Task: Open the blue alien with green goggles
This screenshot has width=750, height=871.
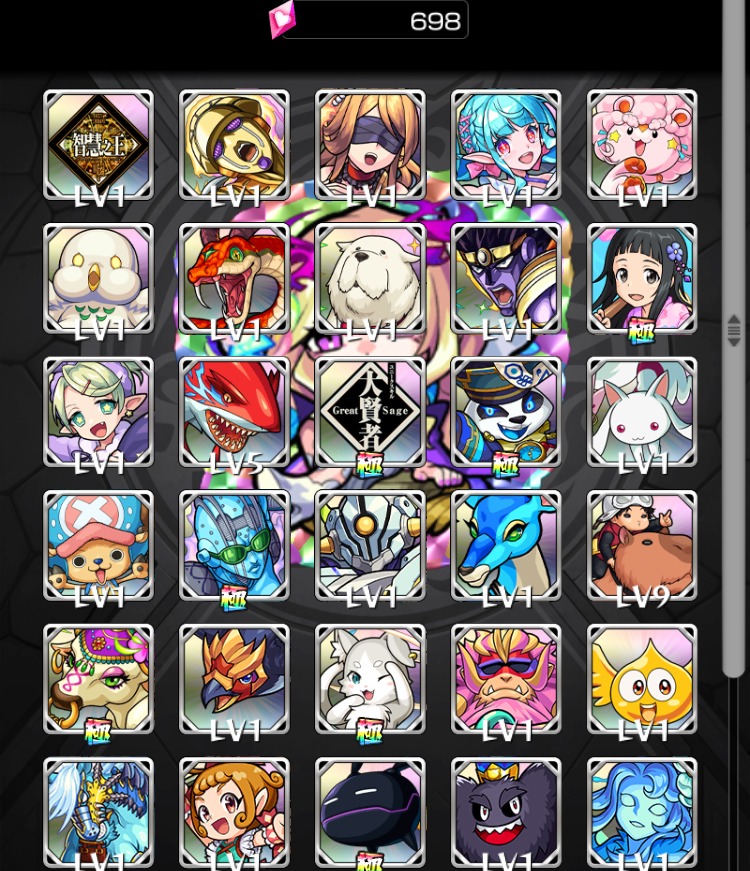Action: [234, 545]
